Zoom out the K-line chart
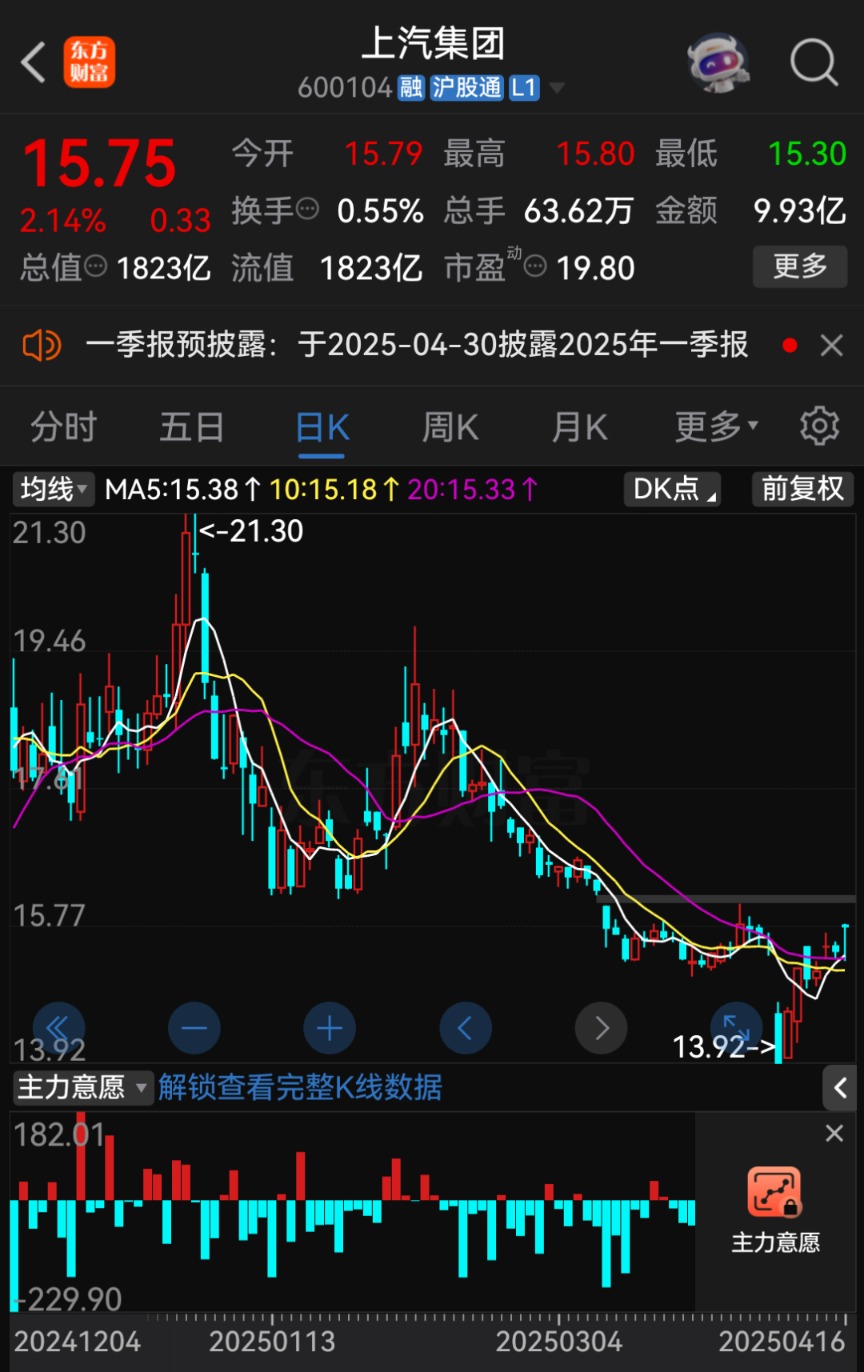This screenshot has height=1372, width=864. 194,1027
